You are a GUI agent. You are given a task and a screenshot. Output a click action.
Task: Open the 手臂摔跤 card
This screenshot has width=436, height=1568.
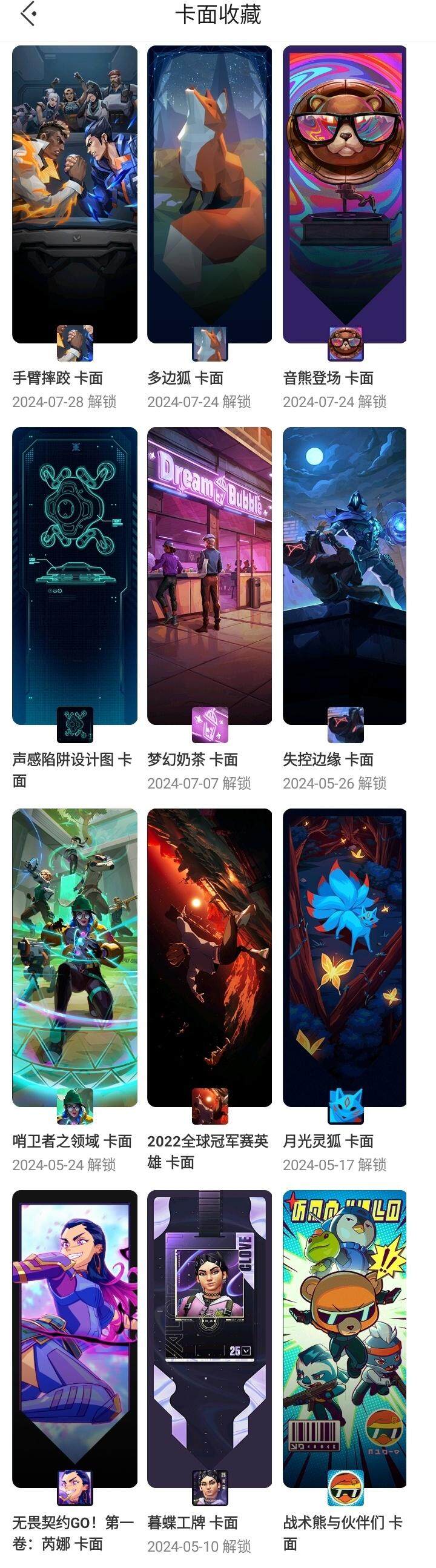click(74, 195)
